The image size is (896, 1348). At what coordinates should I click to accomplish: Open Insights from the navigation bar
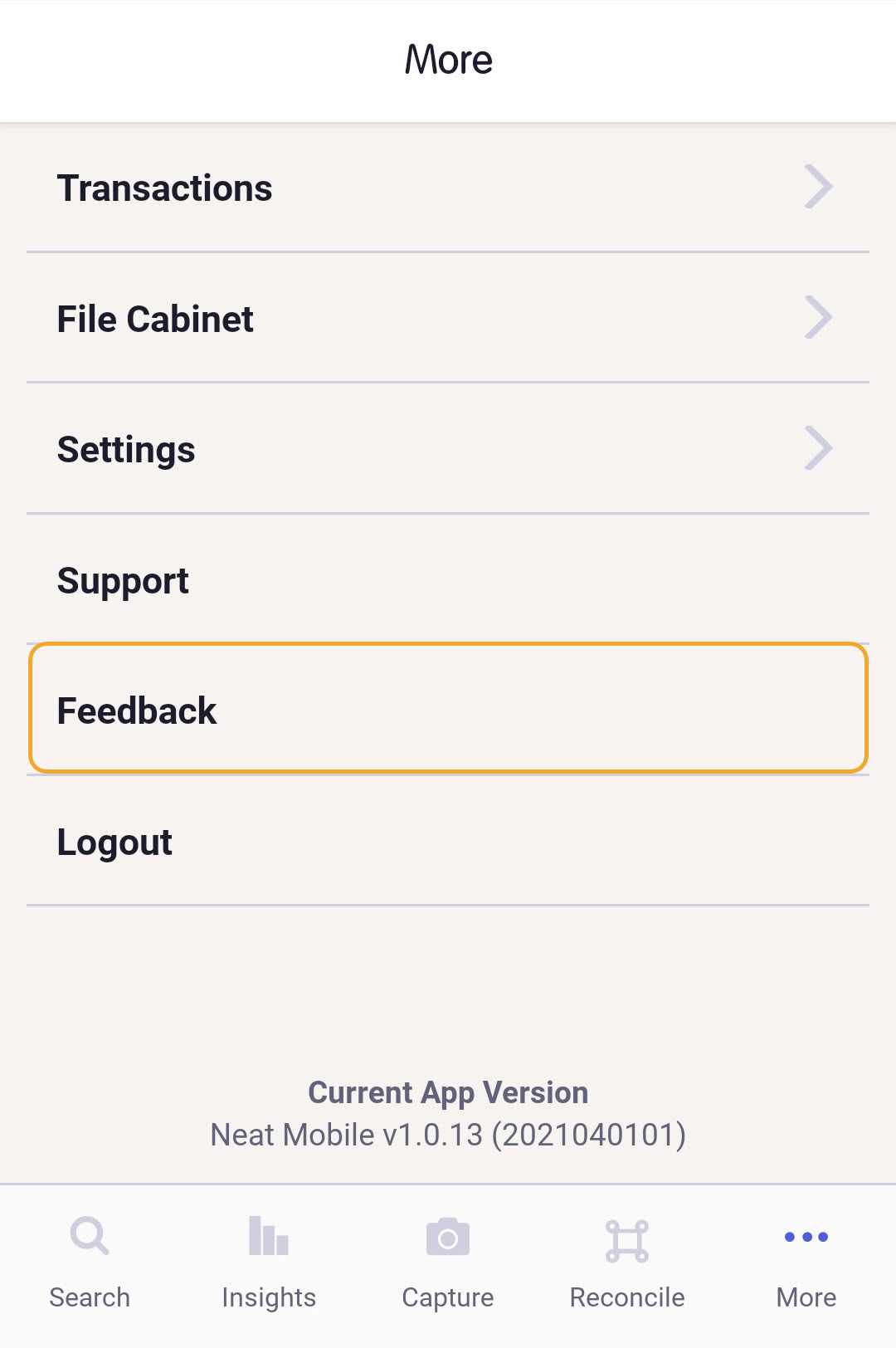(268, 1262)
